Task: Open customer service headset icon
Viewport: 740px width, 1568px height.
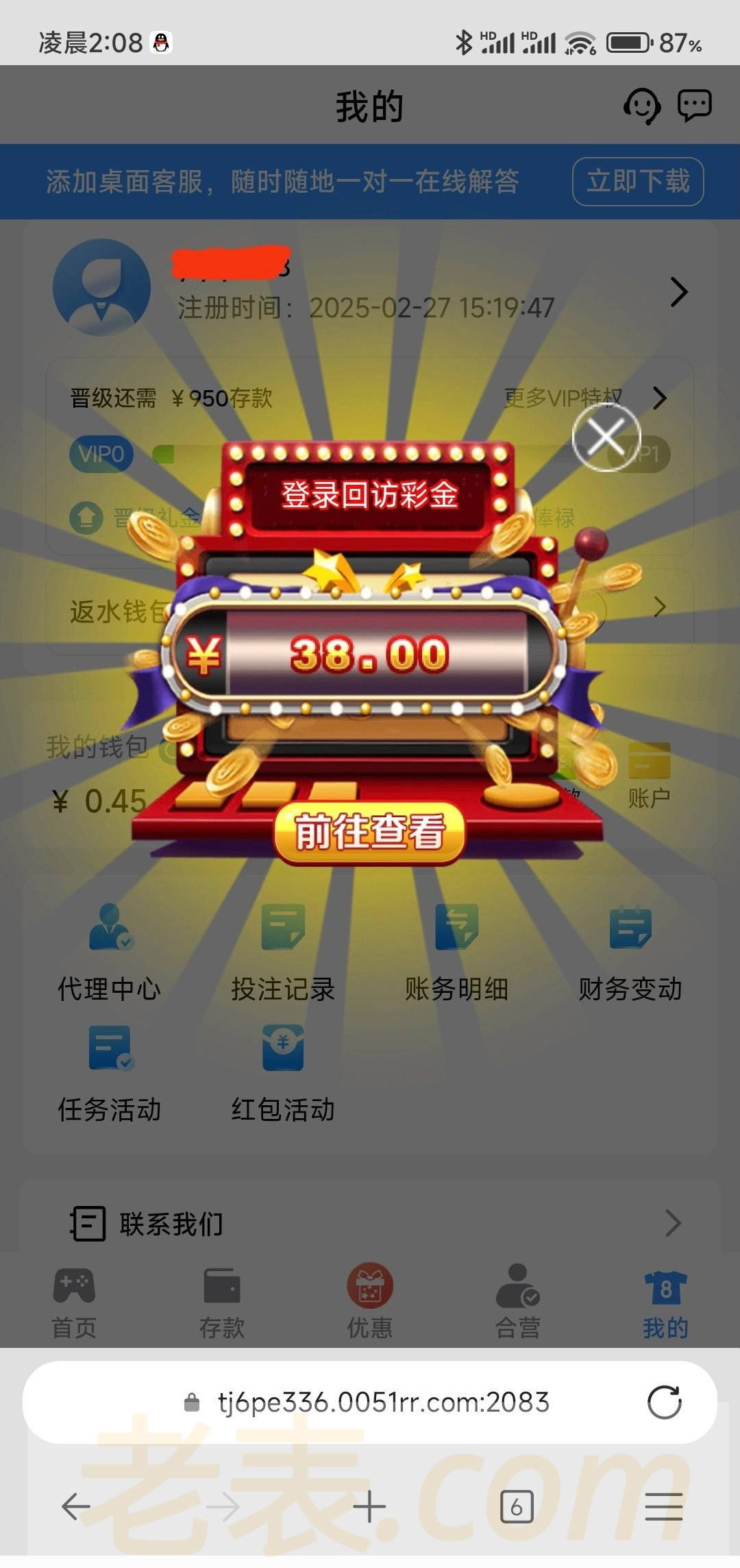Action: (x=641, y=107)
